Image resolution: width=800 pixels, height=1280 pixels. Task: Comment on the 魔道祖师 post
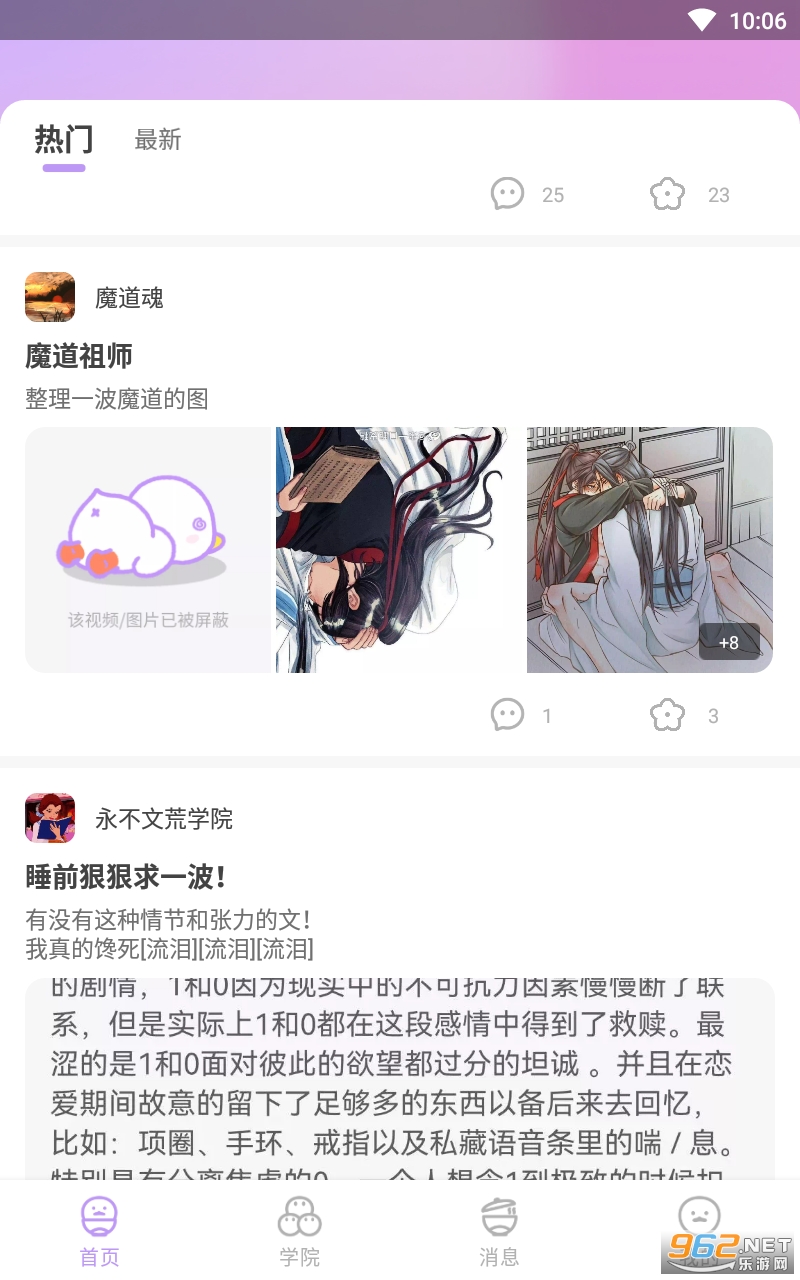click(508, 715)
